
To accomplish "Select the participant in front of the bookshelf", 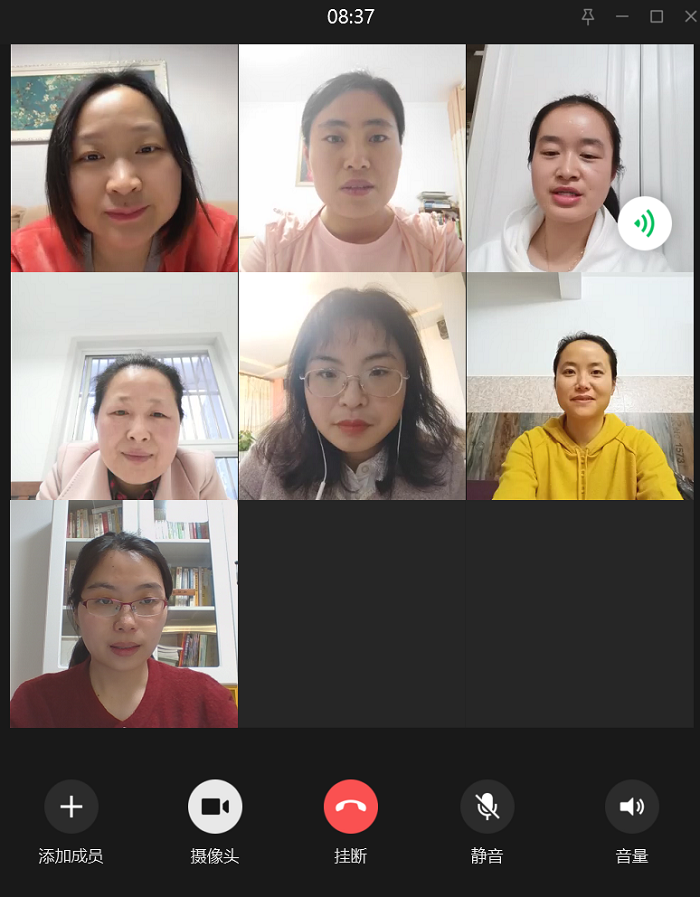I will [x=124, y=614].
